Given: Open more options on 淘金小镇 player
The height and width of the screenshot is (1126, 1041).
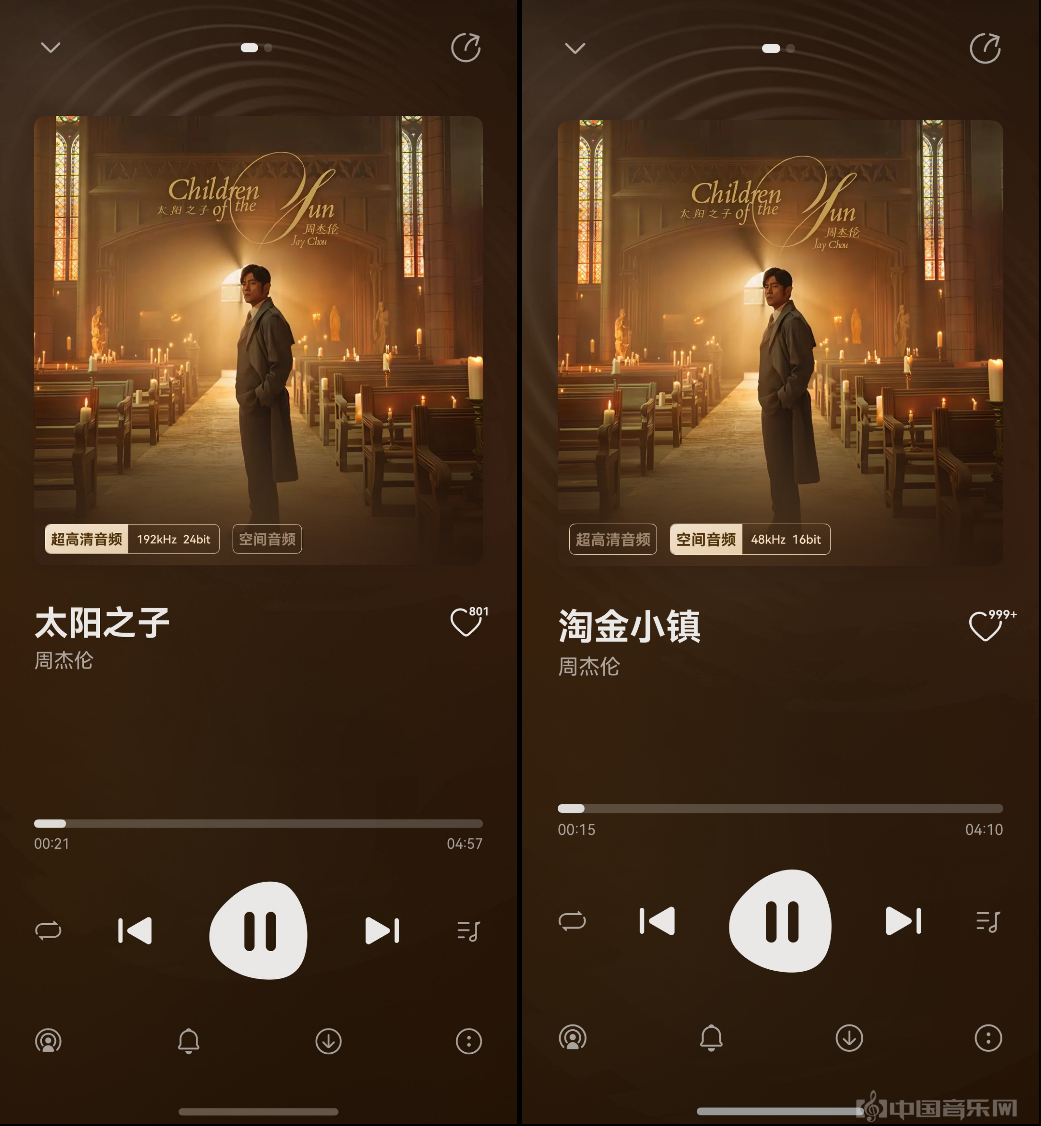Looking at the screenshot, I should tap(988, 1038).
